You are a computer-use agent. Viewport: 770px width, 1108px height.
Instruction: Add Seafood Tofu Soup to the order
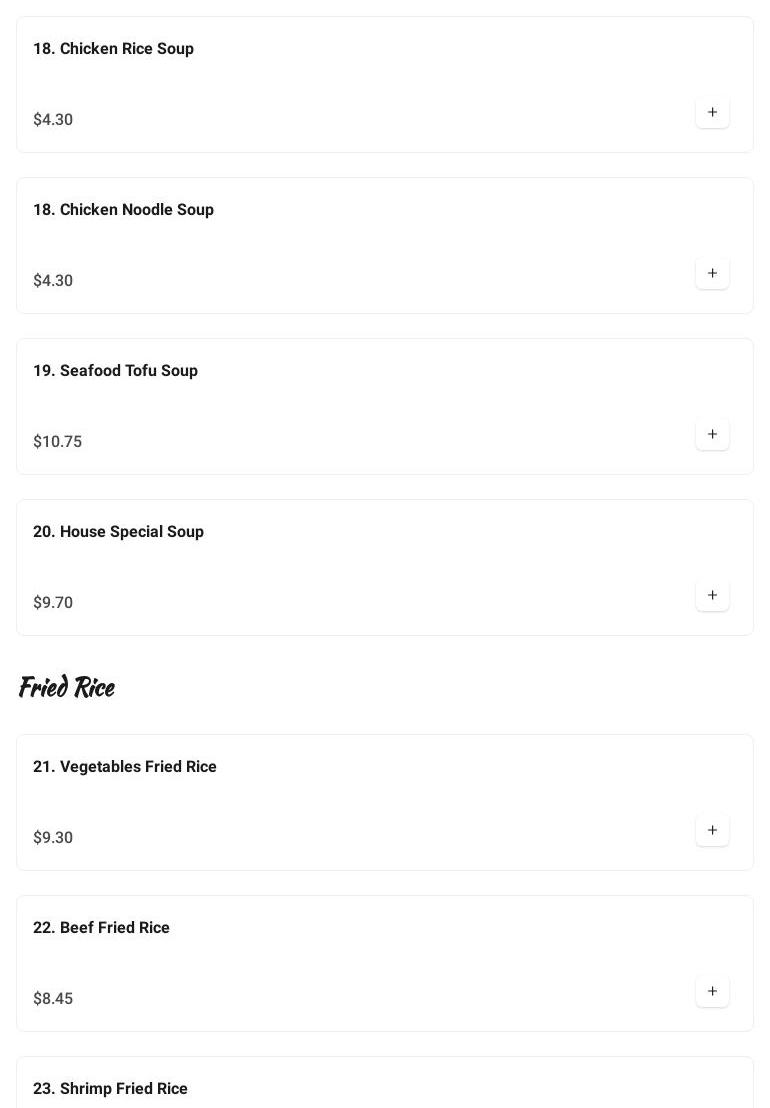[x=712, y=434]
